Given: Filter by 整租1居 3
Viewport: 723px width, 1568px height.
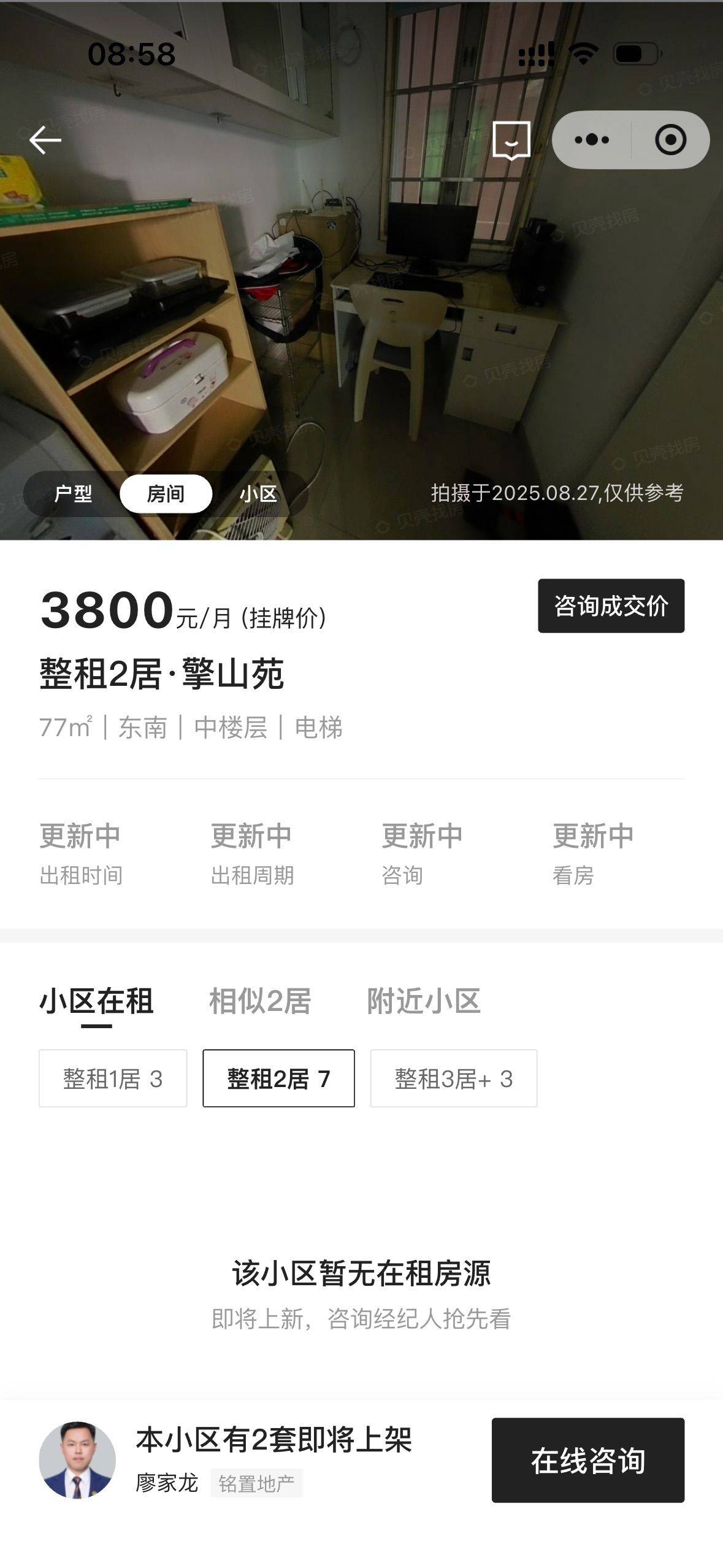Looking at the screenshot, I should (113, 1078).
